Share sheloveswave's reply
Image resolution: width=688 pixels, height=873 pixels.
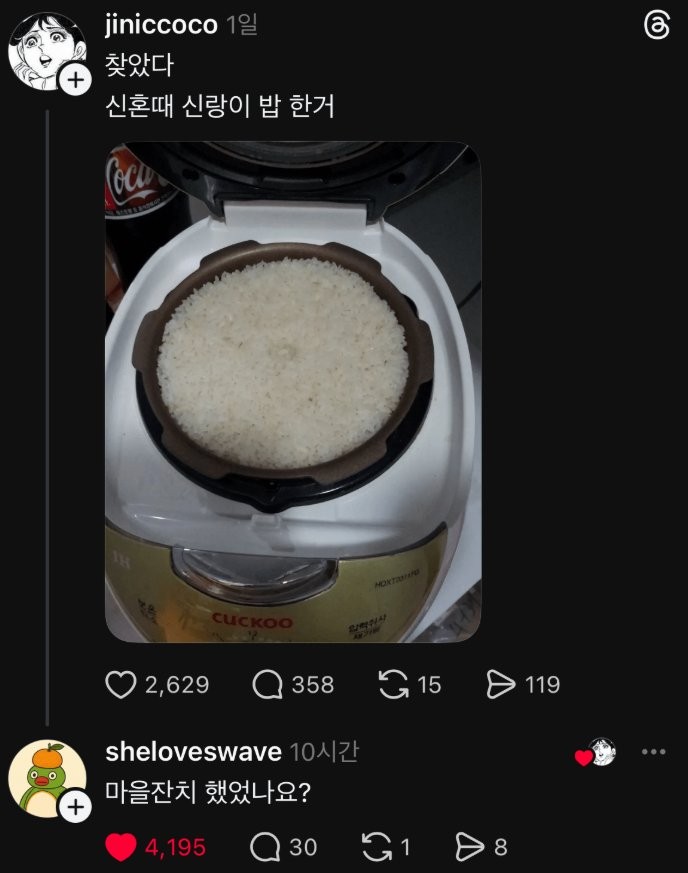(x=468, y=847)
